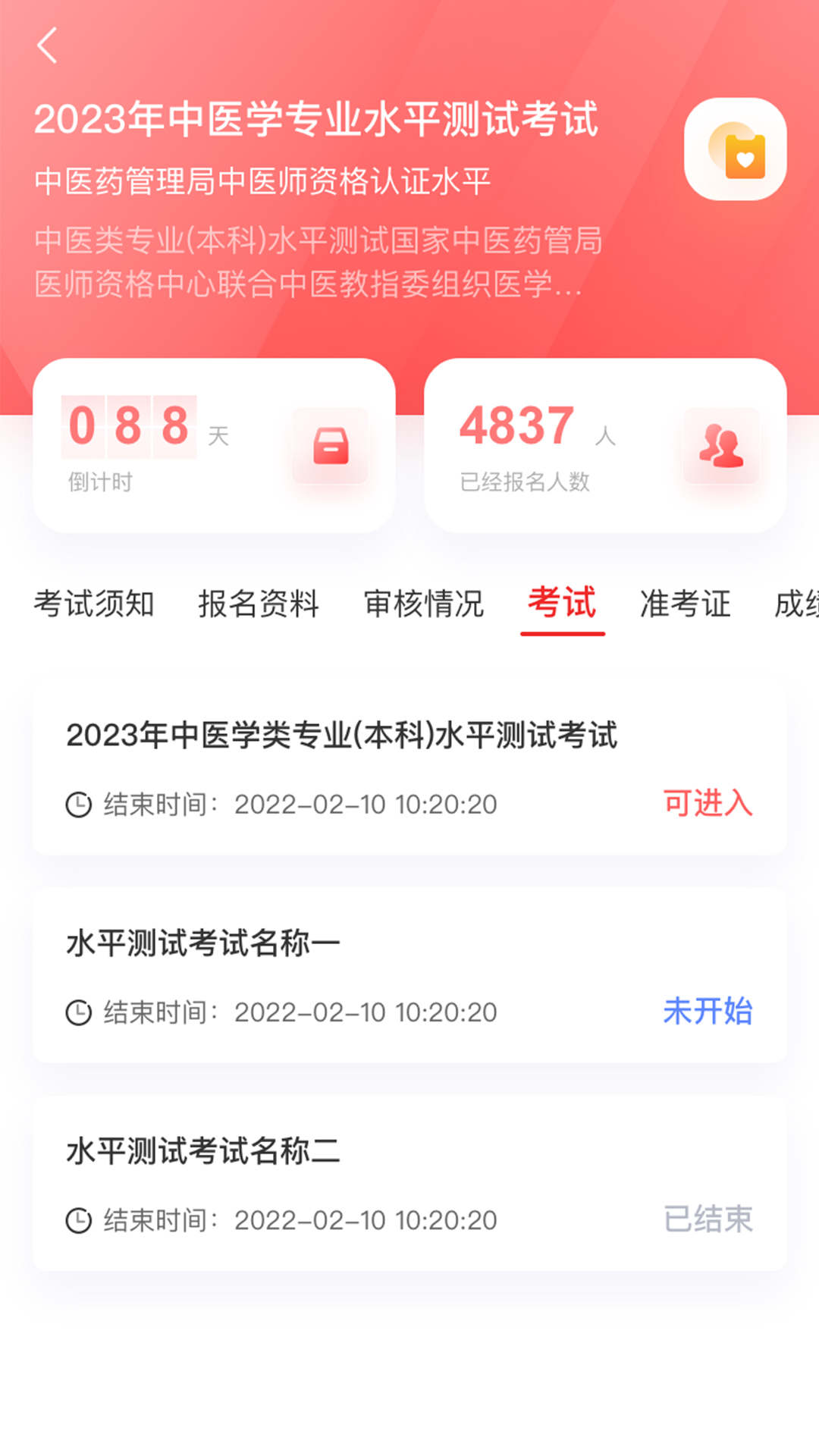Tap the clock icon beside first exam's end time
819x1456 pixels.
coord(77,803)
